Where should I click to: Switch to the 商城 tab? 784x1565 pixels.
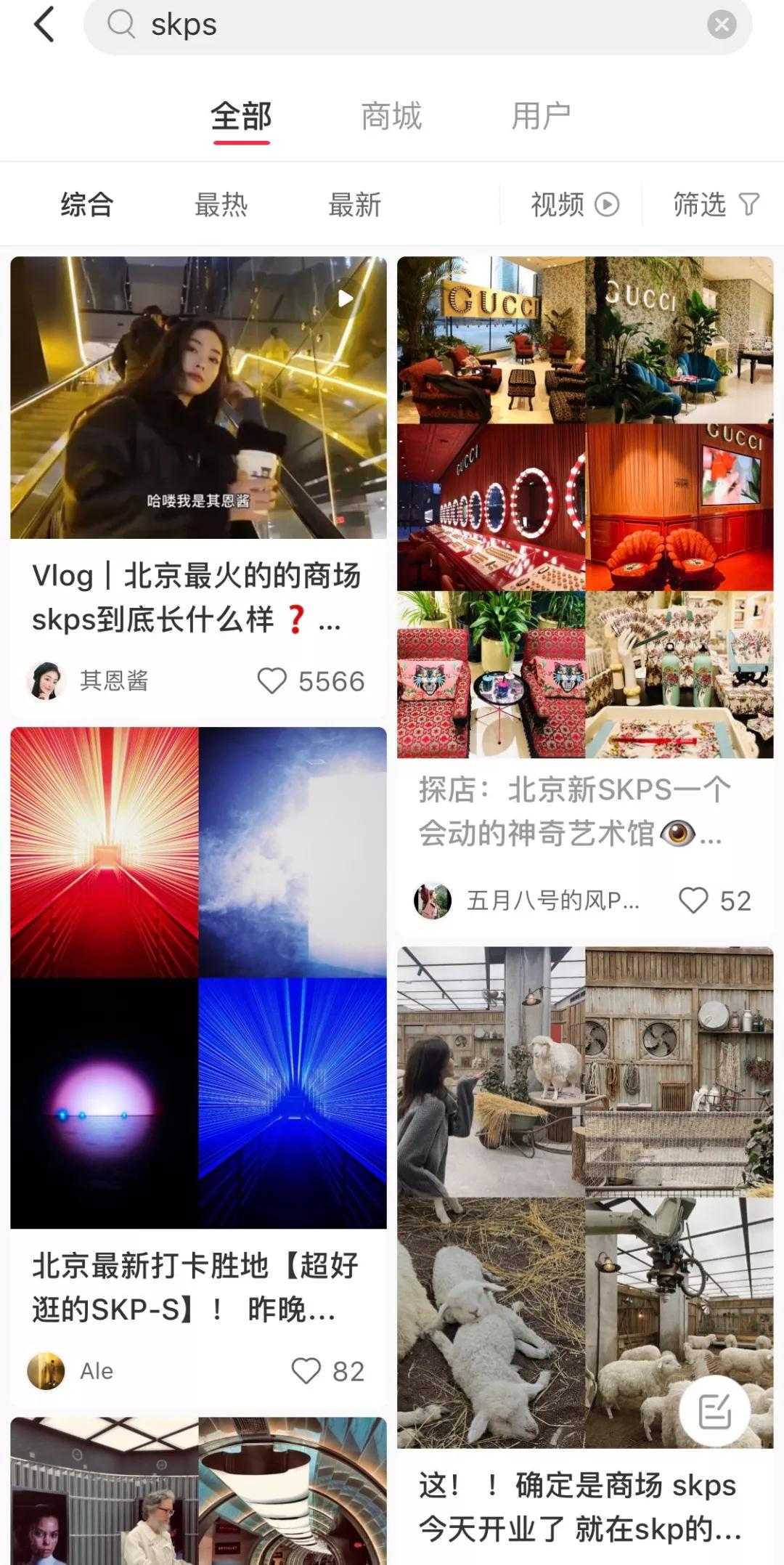(x=391, y=116)
